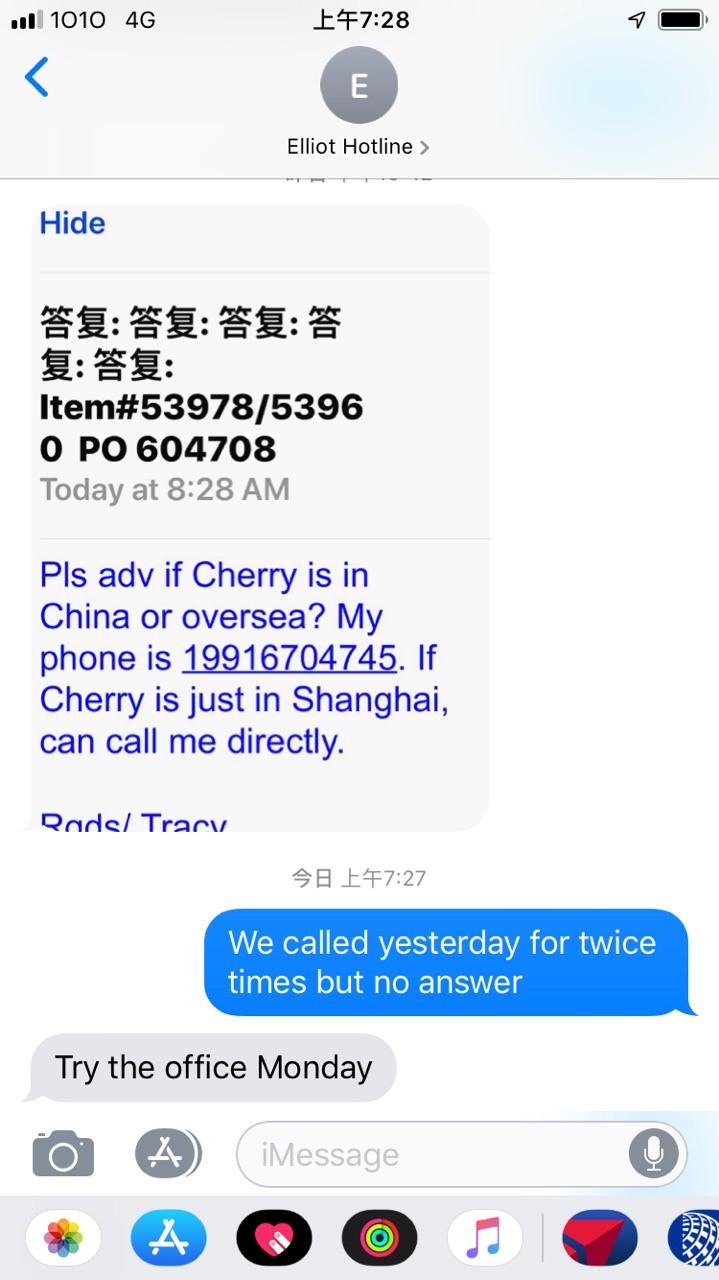Record an audio message with the microphone

click(653, 1155)
